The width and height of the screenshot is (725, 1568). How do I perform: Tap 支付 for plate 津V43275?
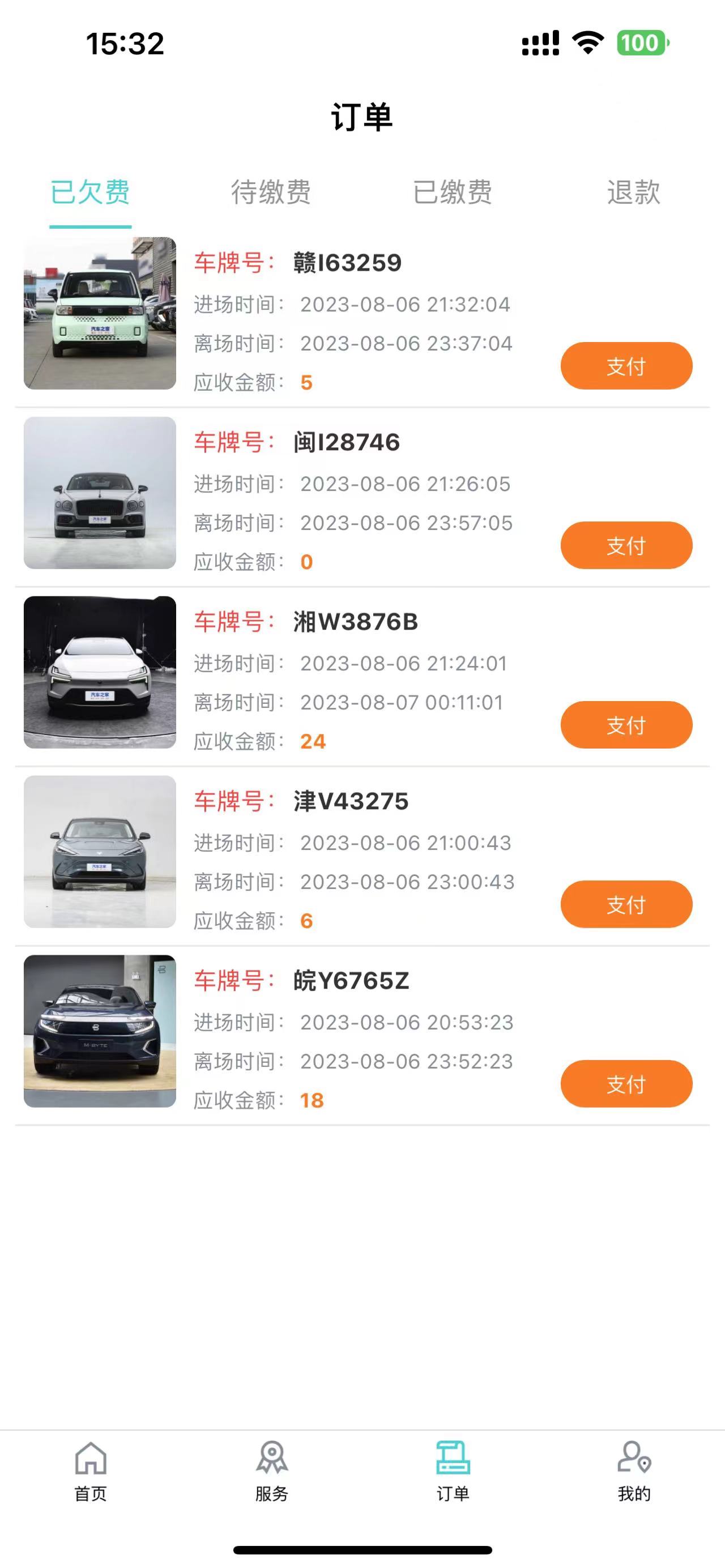(626, 904)
